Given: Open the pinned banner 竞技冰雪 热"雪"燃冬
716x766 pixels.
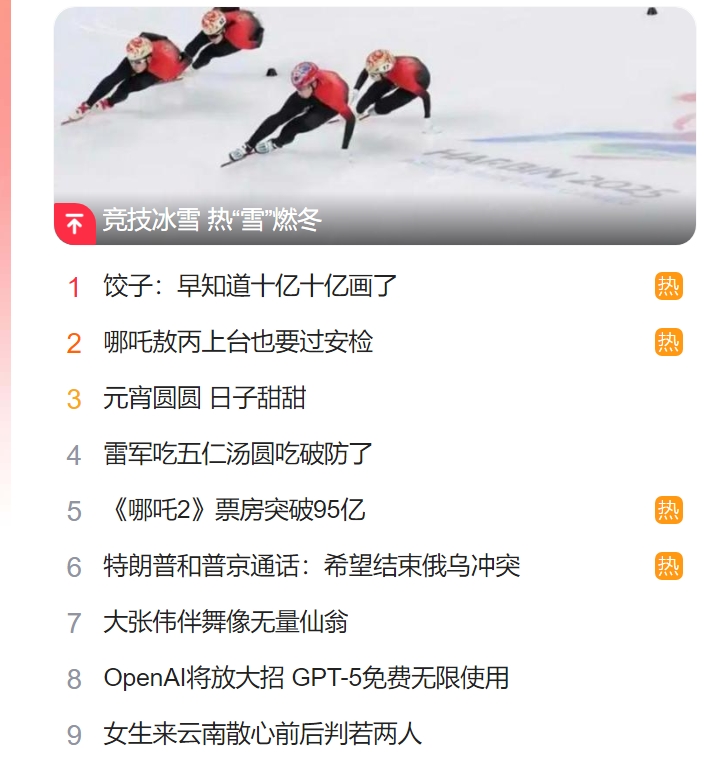Looking at the screenshot, I should point(212,221).
